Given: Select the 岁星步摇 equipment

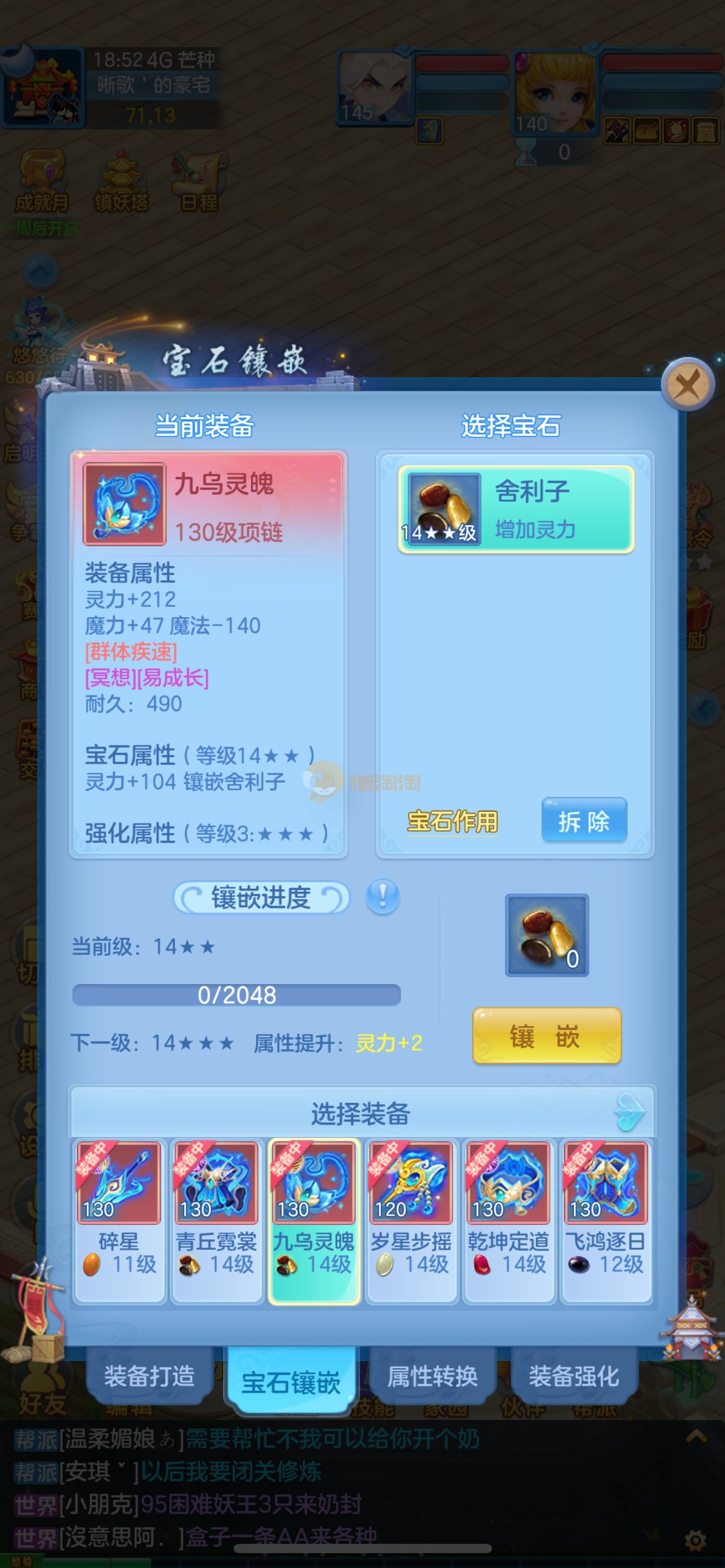Looking at the screenshot, I should (x=411, y=1219).
